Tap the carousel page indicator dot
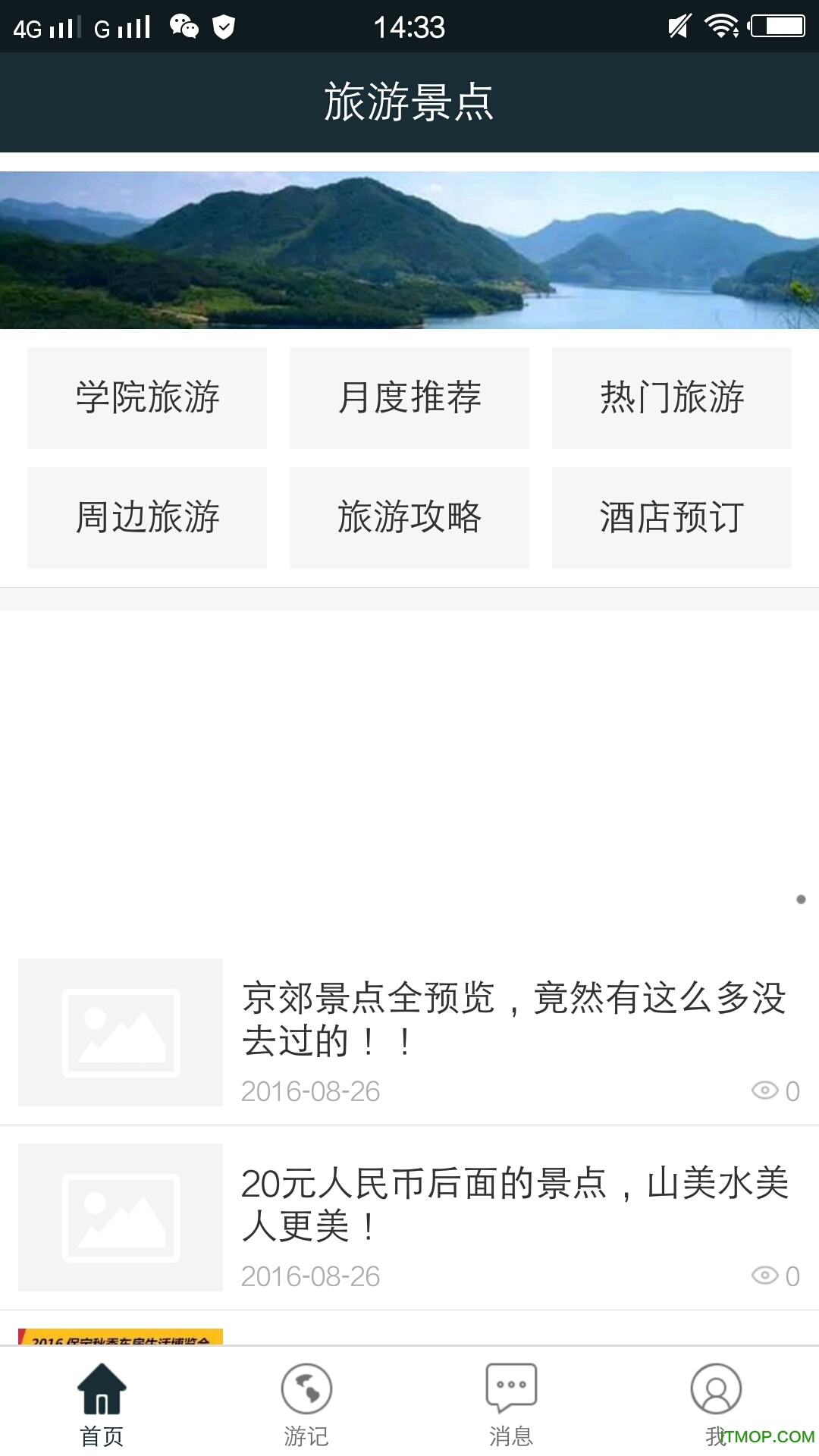Image resolution: width=819 pixels, height=1456 pixels. click(x=802, y=898)
